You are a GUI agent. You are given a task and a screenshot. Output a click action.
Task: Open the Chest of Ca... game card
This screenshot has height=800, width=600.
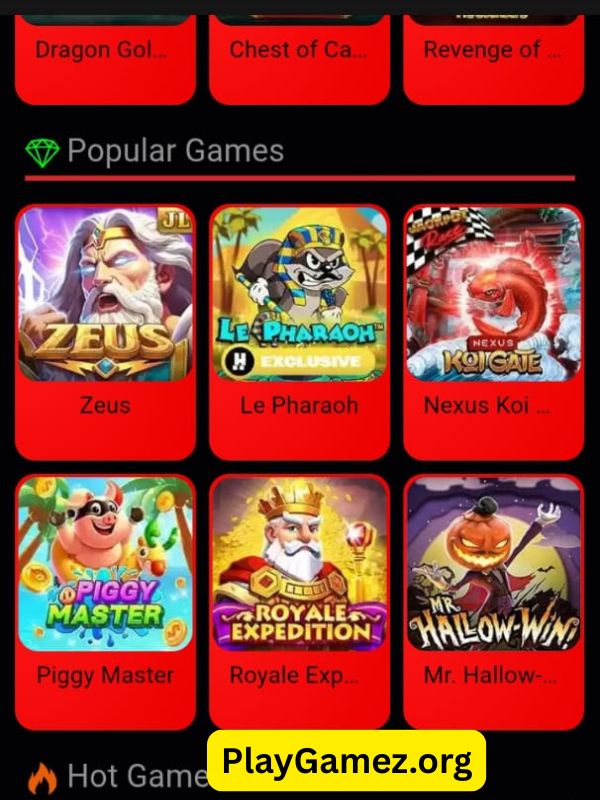coord(299,50)
